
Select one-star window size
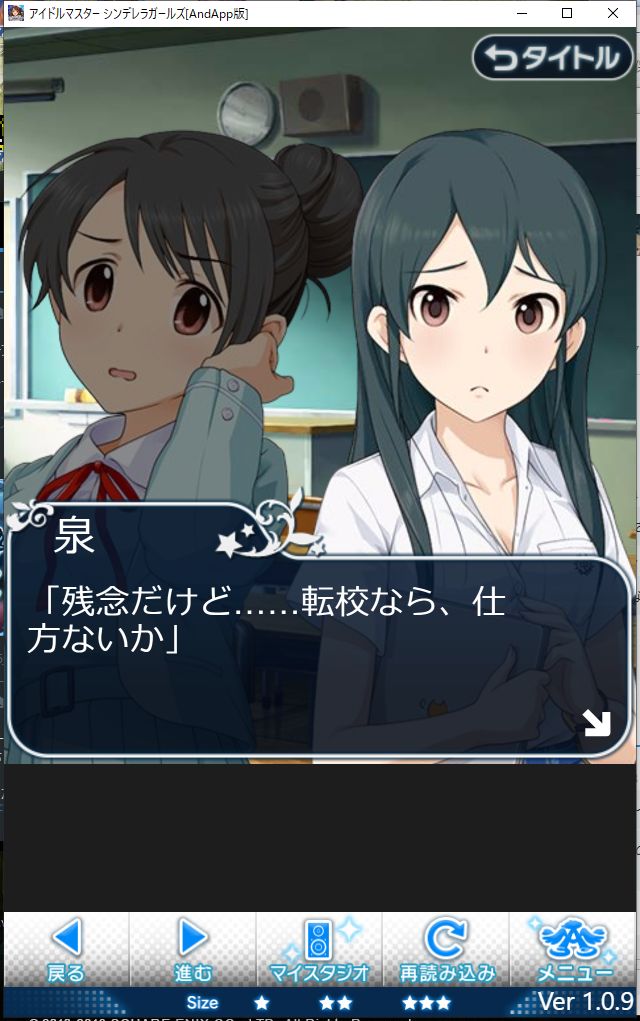tap(262, 1002)
